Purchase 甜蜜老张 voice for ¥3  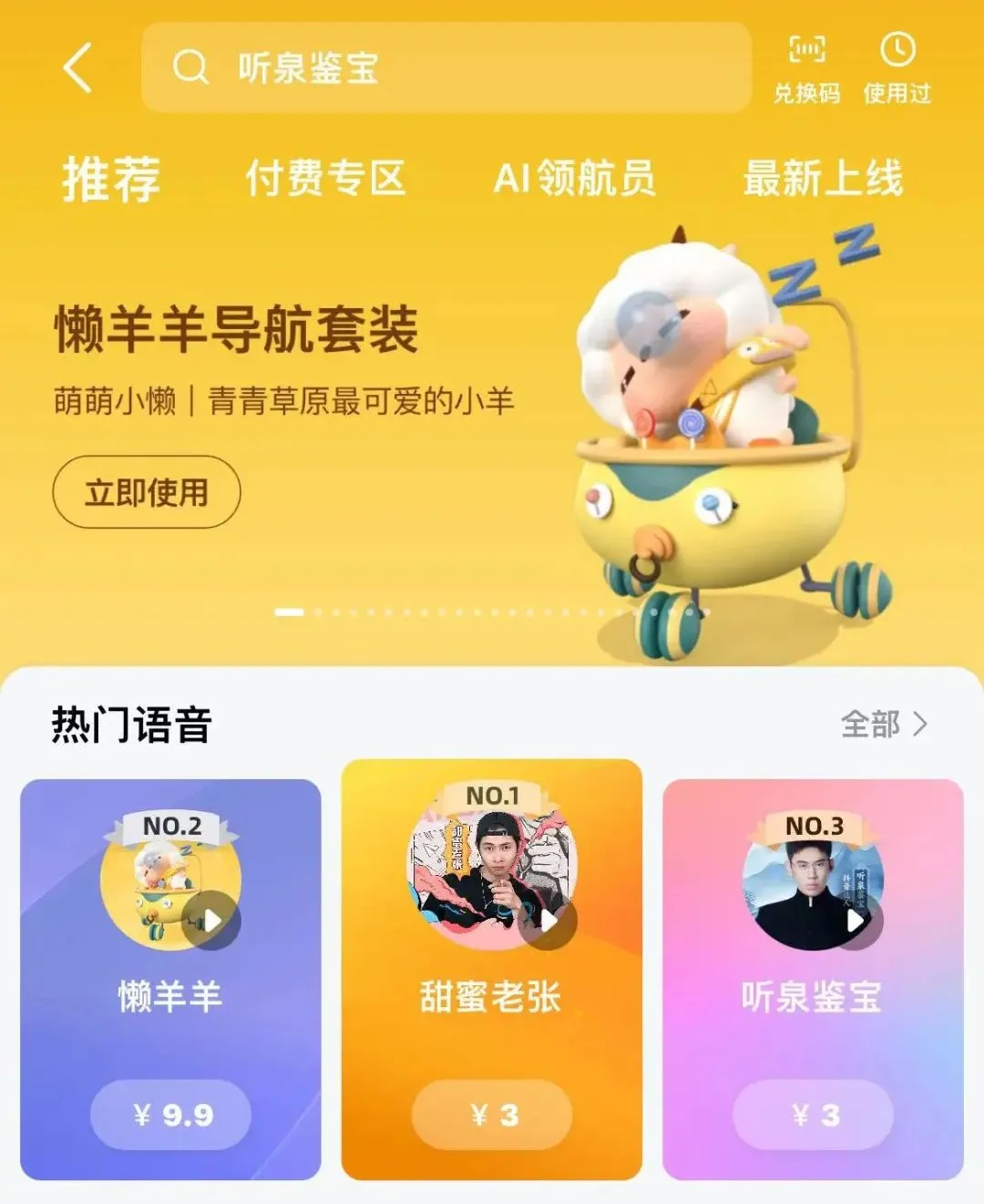(x=492, y=1114)
